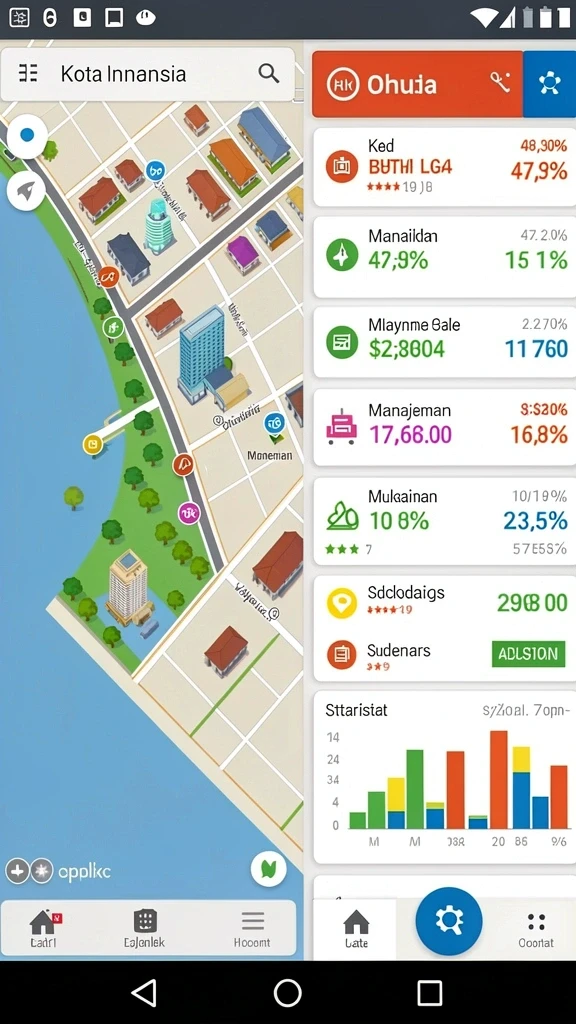Tap the blue icon beside Ohuja header
The image size is (576, 1024).
pyautogui.click(x=549, y=84)
